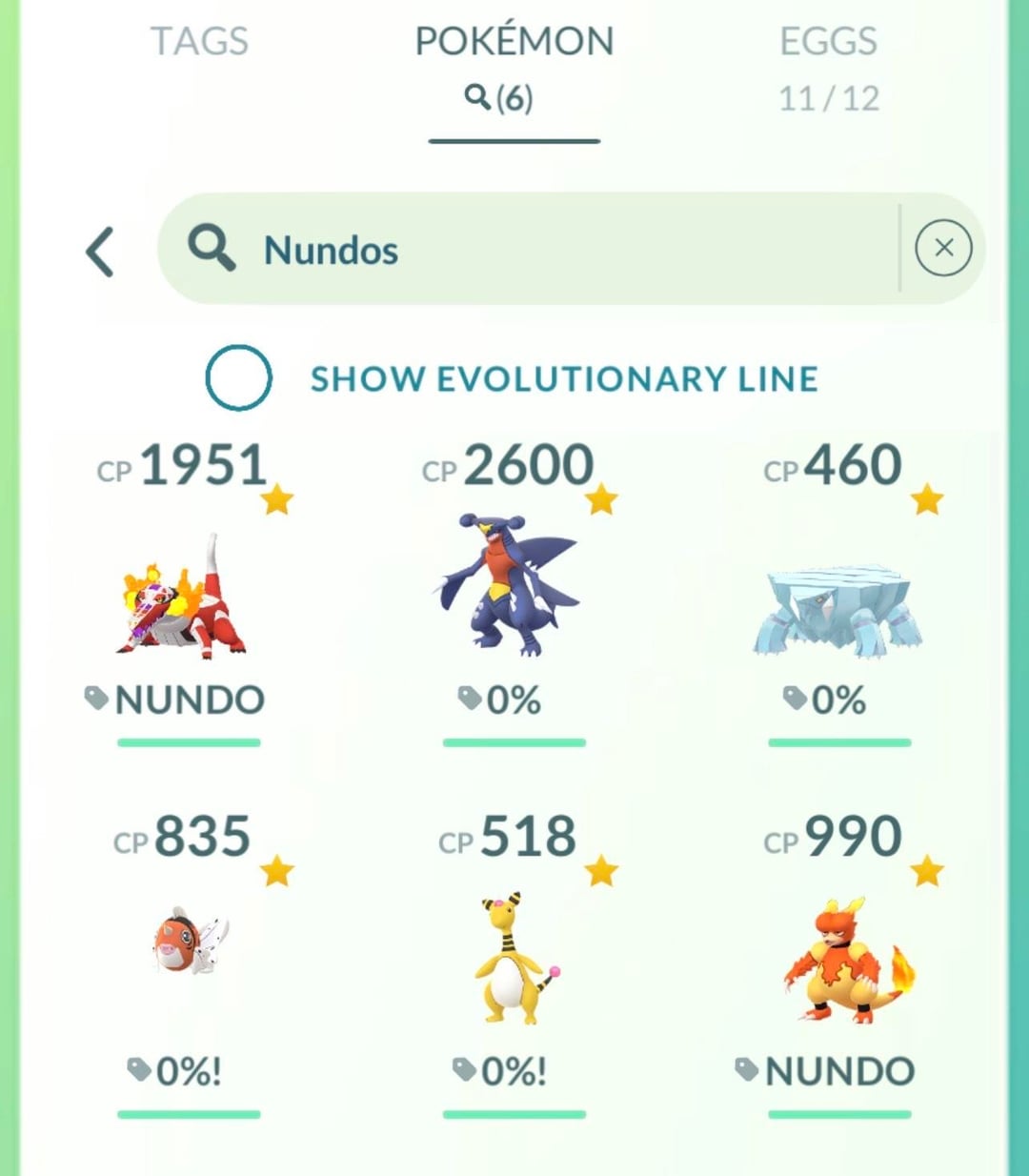The width and height of the screenshot is (1029, 1176).
Task: Open the CP 835 Seaking
Action: [x=189, y=943]
